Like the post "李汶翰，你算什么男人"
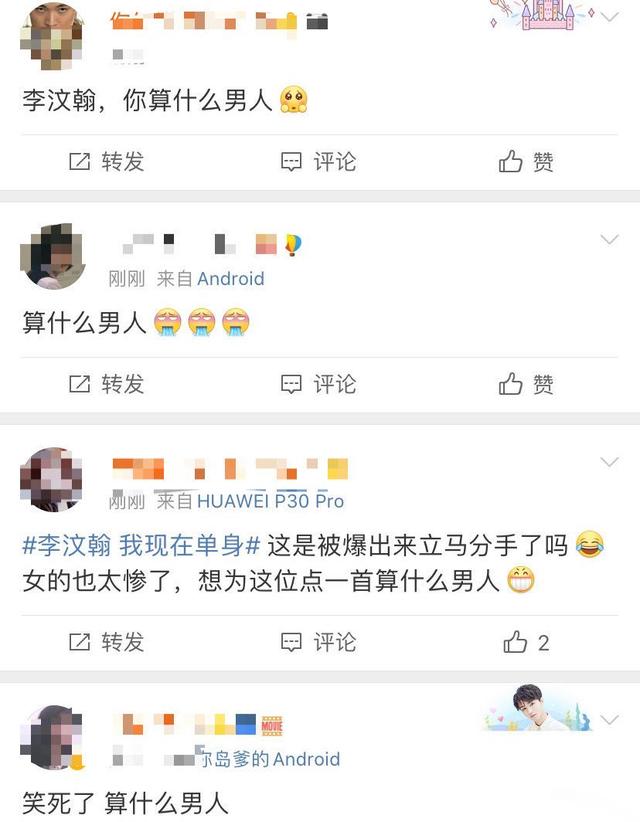 click(526, 162)
